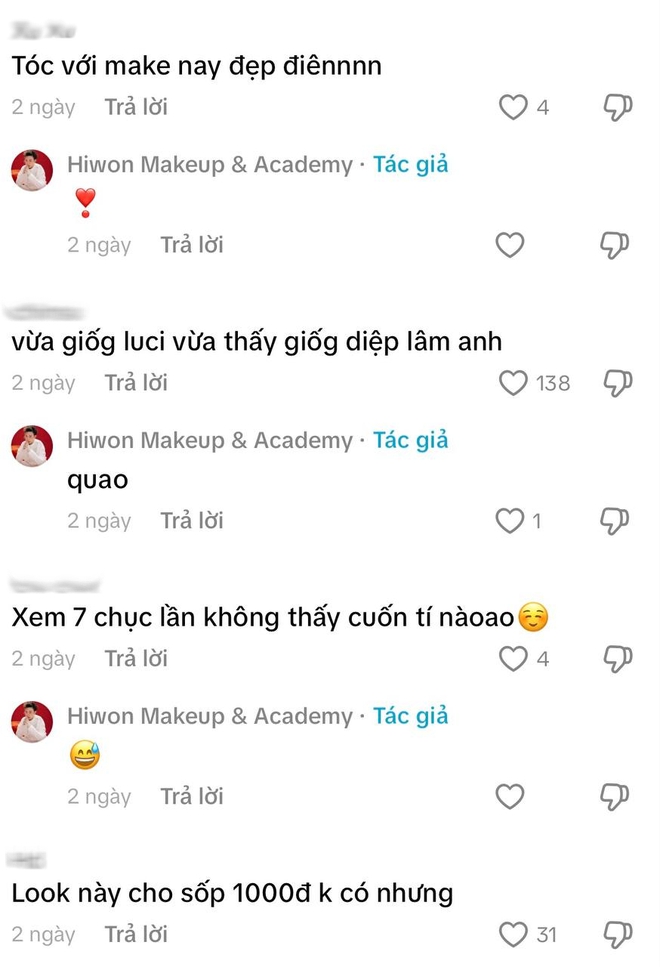This screenshot has width=660, height=967.
Task: Reply to 'Xem 7 chục lần' comment
Action: 135,659
